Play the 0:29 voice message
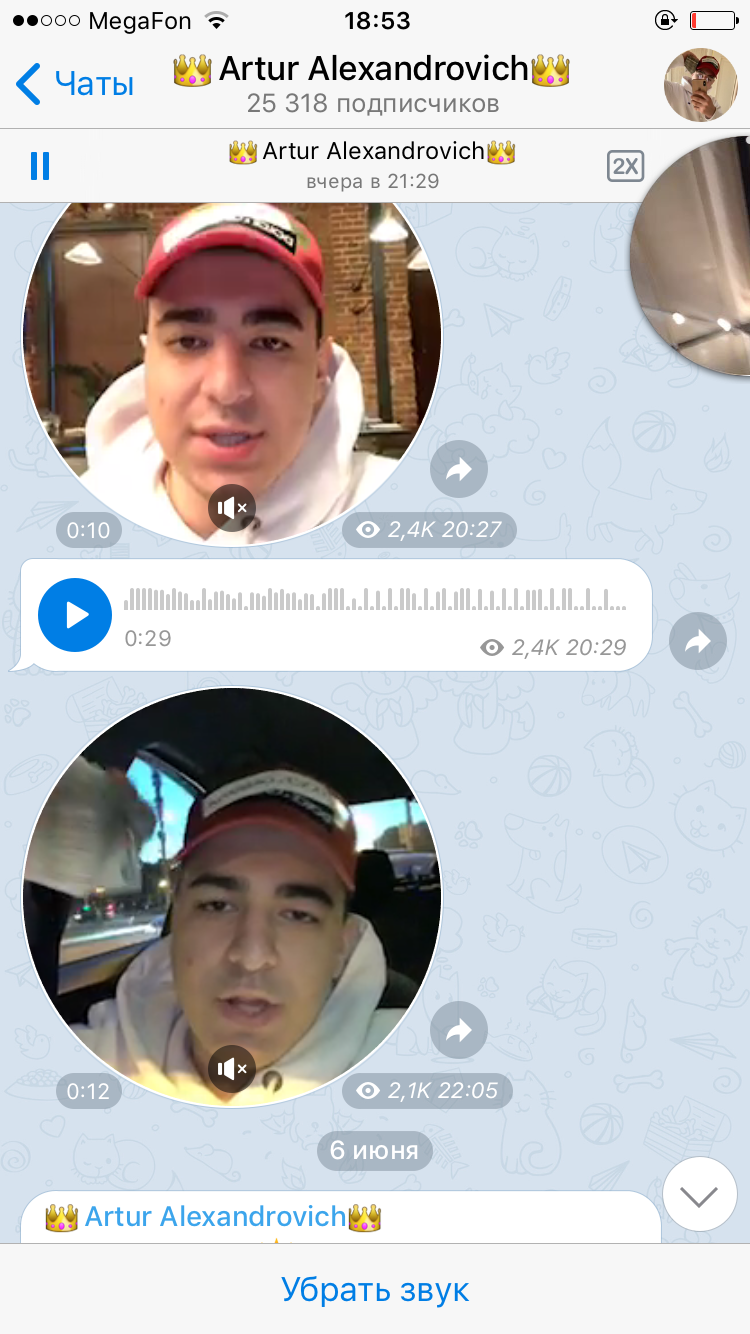 tap(75, 615)
